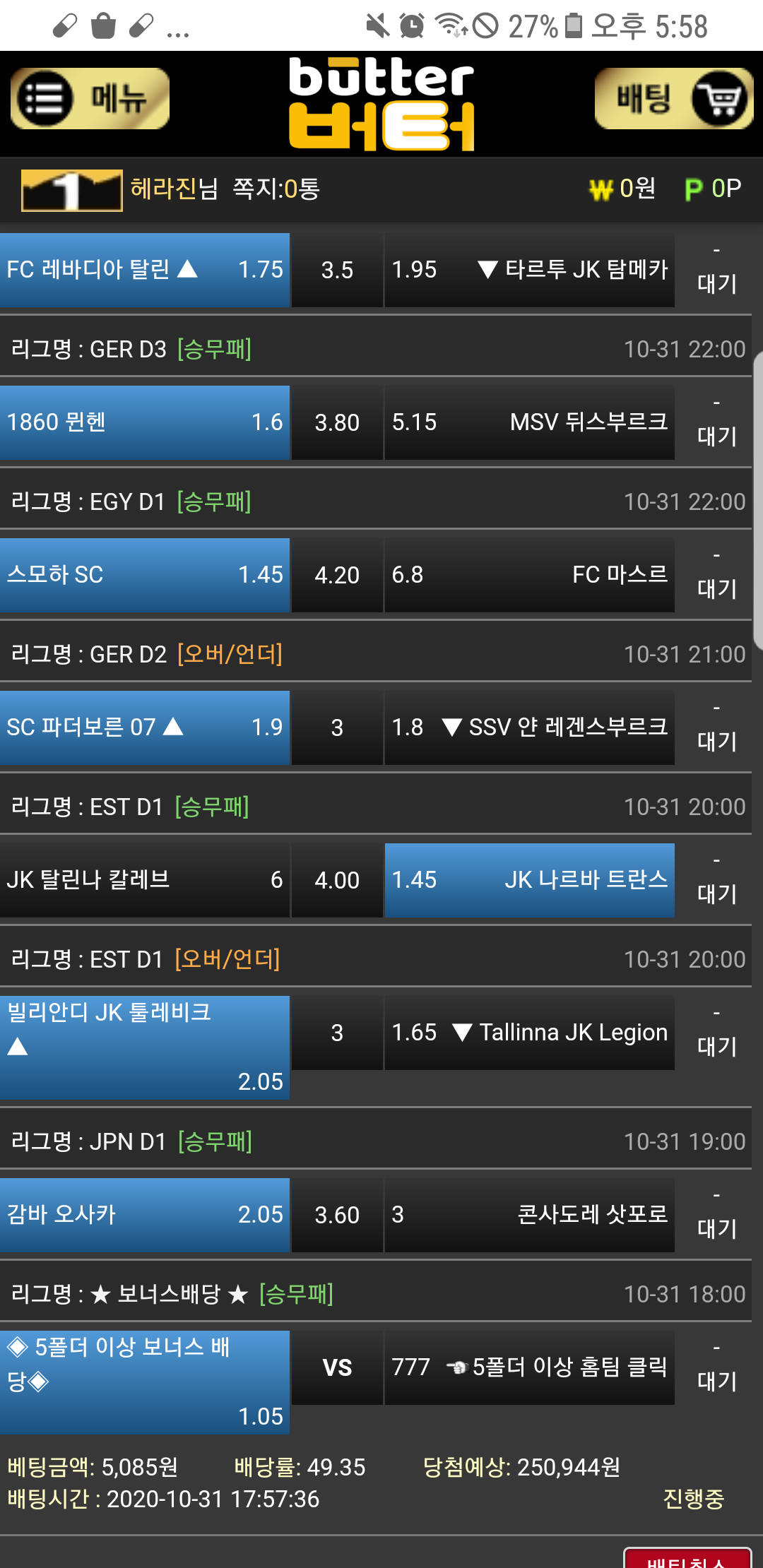Image resolution: width=763 pixels, height=1568 pixels.
Task: Select 타르투 JK 탐메카 odds 1.95
Action: [x=529, y=270]
